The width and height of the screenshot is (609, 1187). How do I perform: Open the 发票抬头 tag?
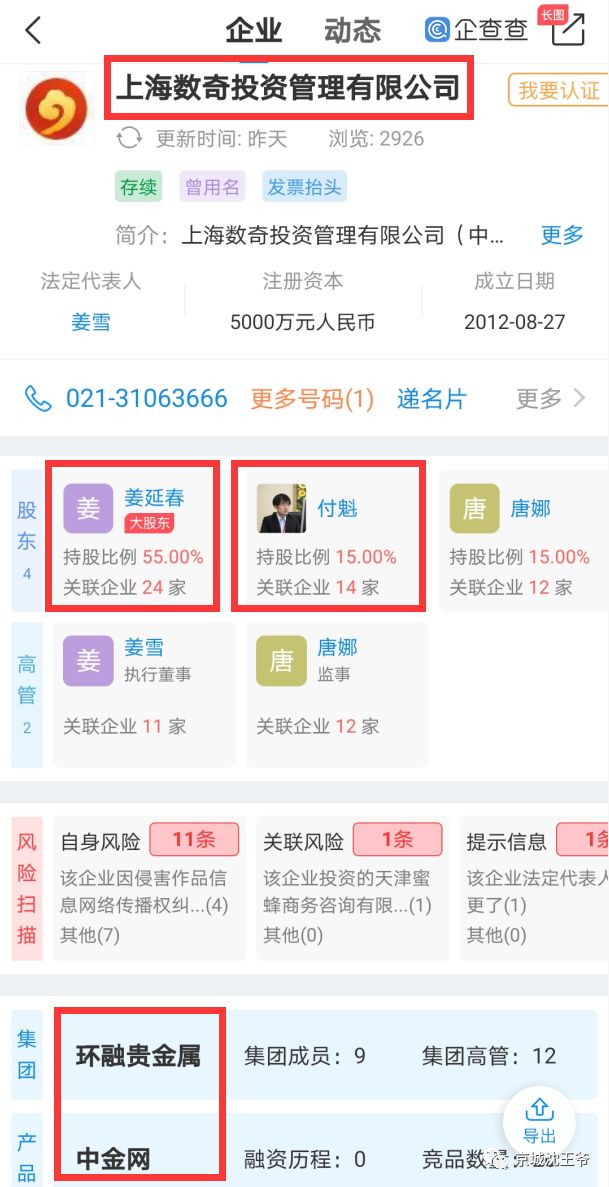click(x=304, y=187)
